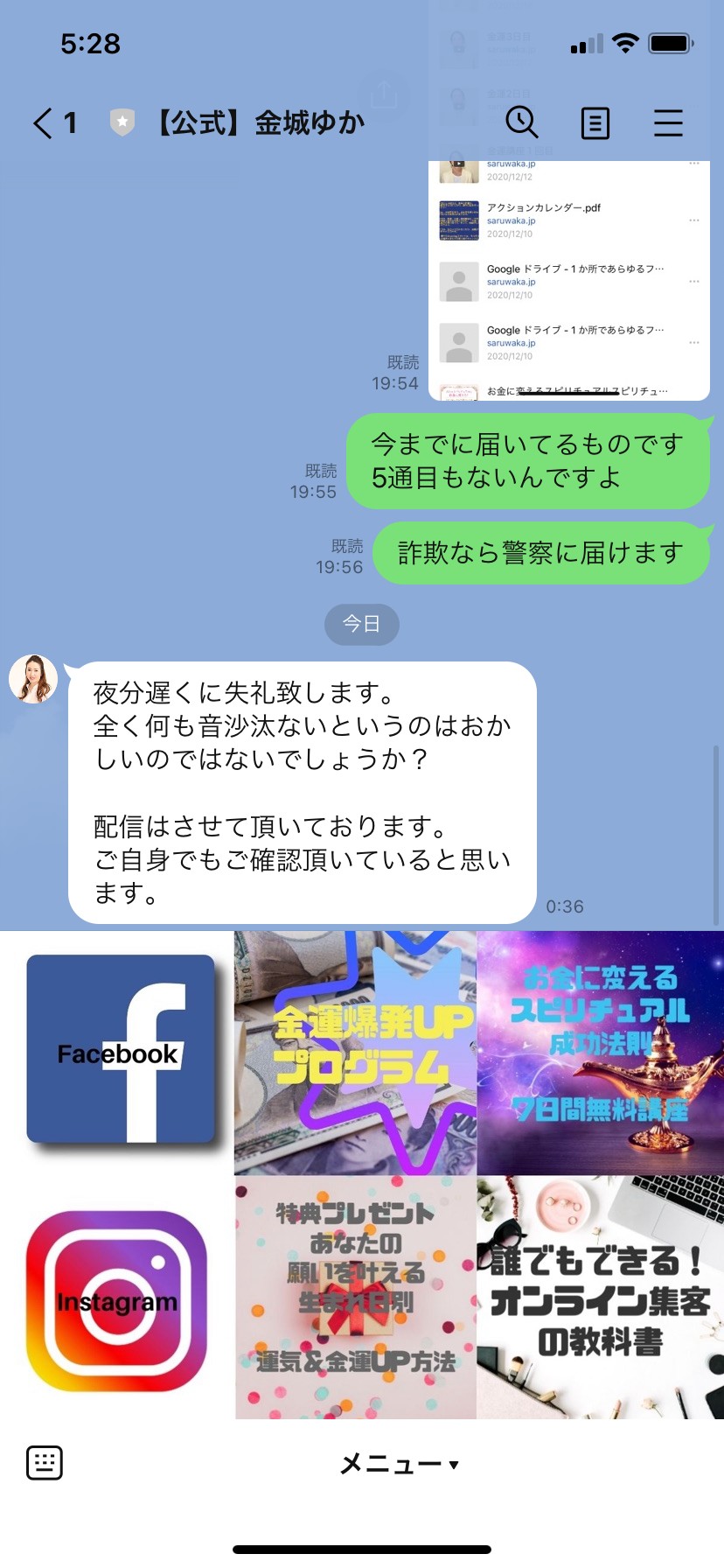Open 金運爆発UPプログラム tile
This screenshot has width=724, height=1568.
point(356,1053)
